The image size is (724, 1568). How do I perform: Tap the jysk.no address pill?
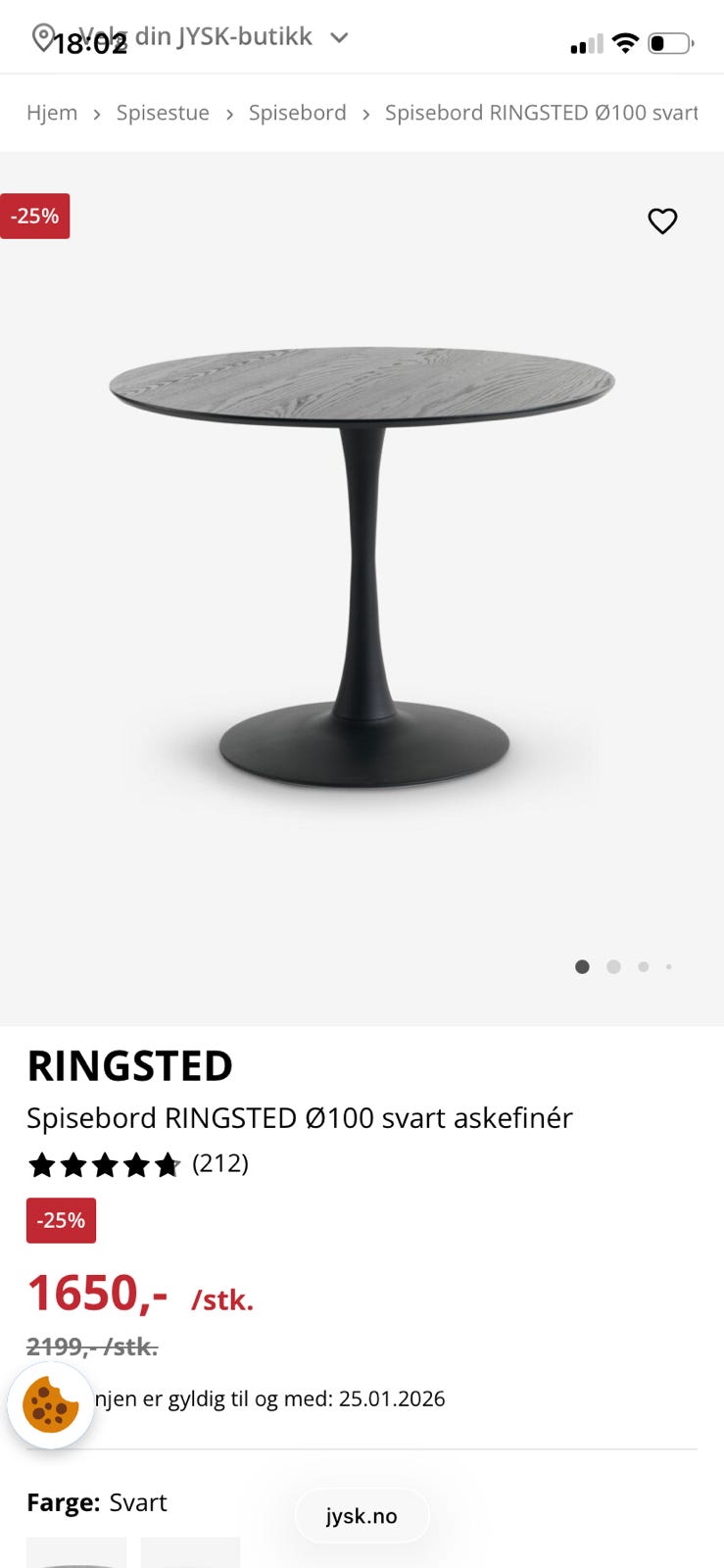362,1516
